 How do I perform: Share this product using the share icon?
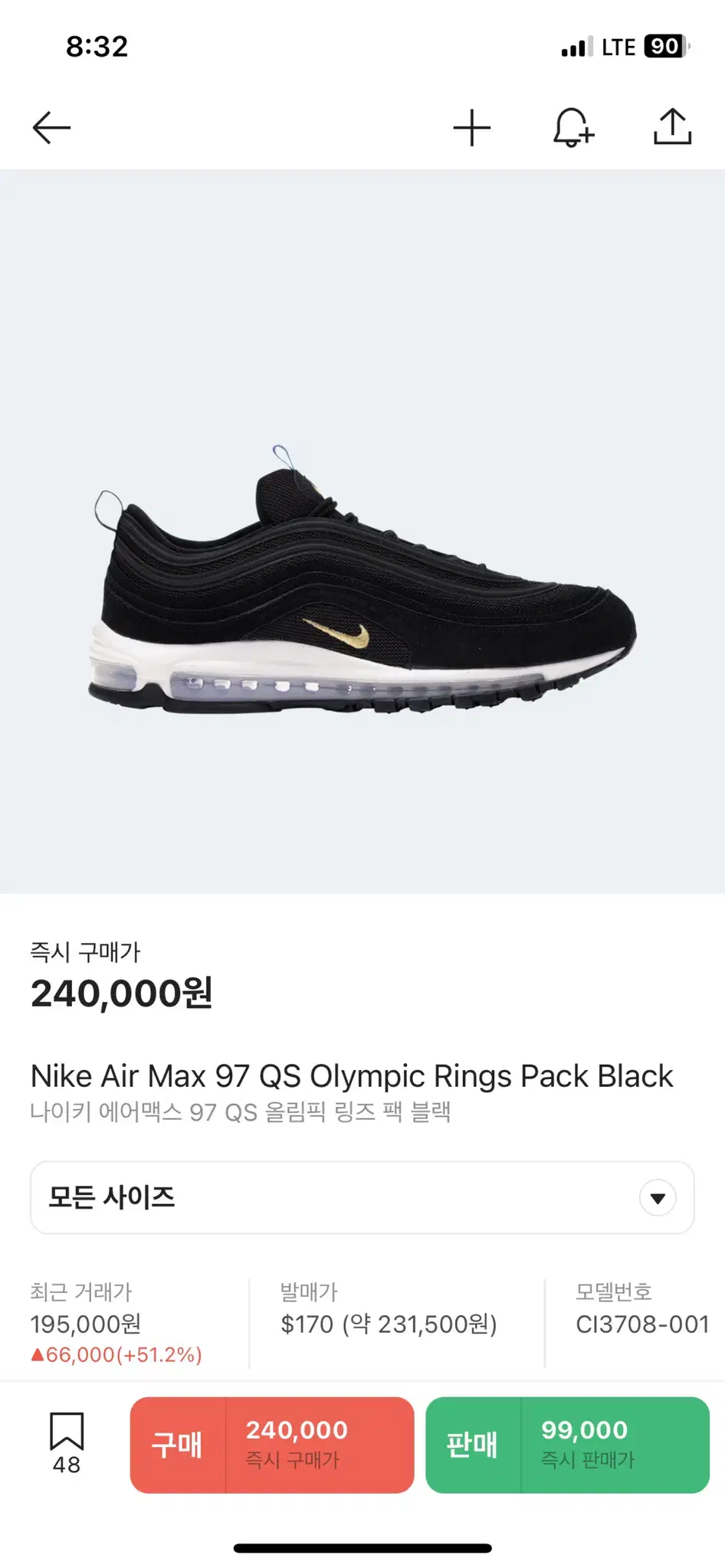[x=672, y=127]
